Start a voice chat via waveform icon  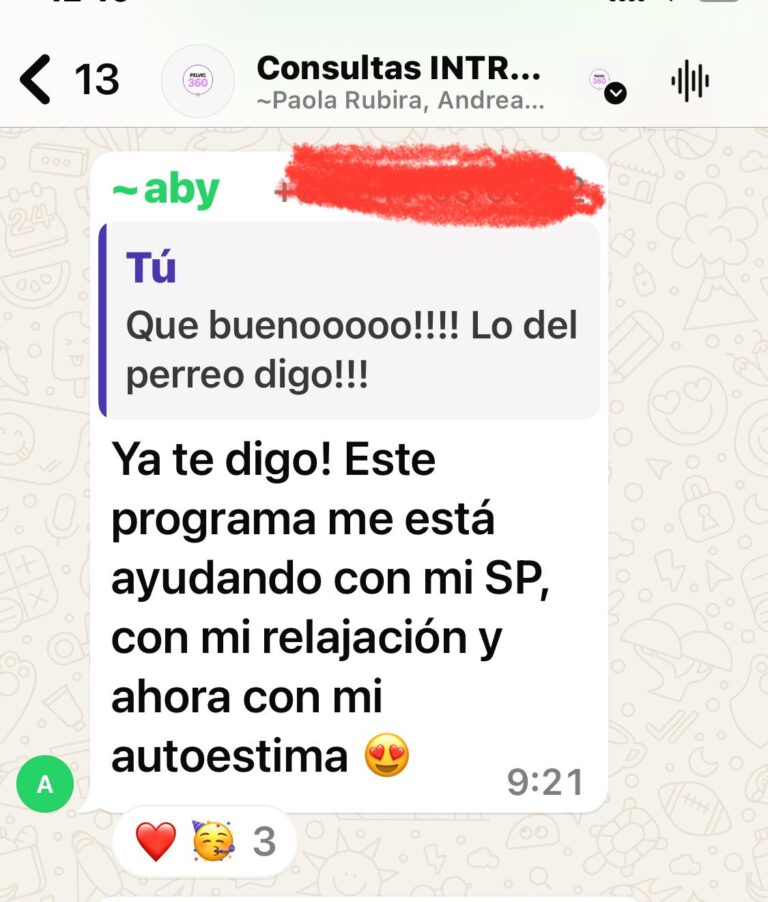[690, 81]
